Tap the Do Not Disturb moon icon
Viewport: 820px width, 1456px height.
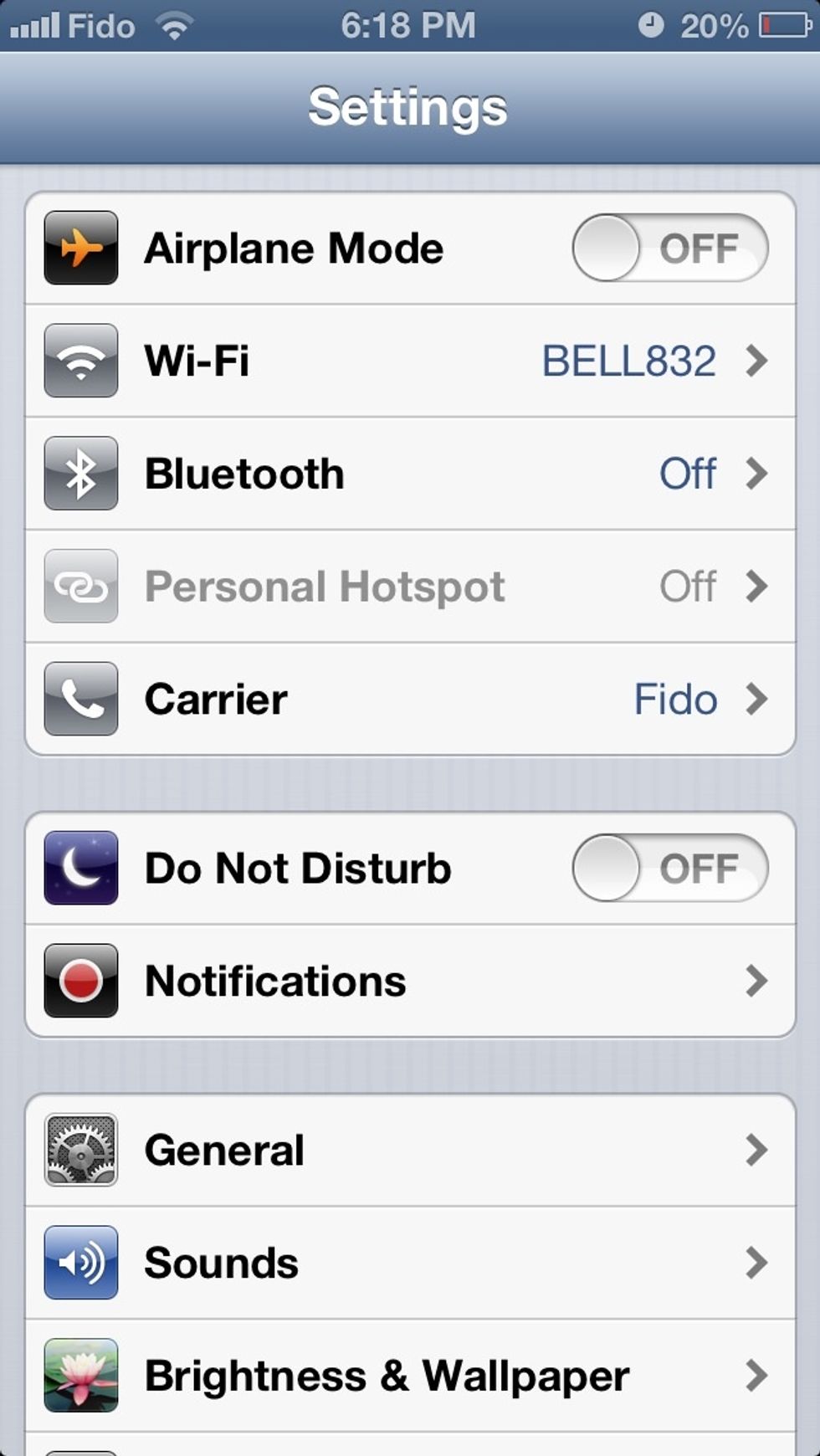click(x=79, y=868)
